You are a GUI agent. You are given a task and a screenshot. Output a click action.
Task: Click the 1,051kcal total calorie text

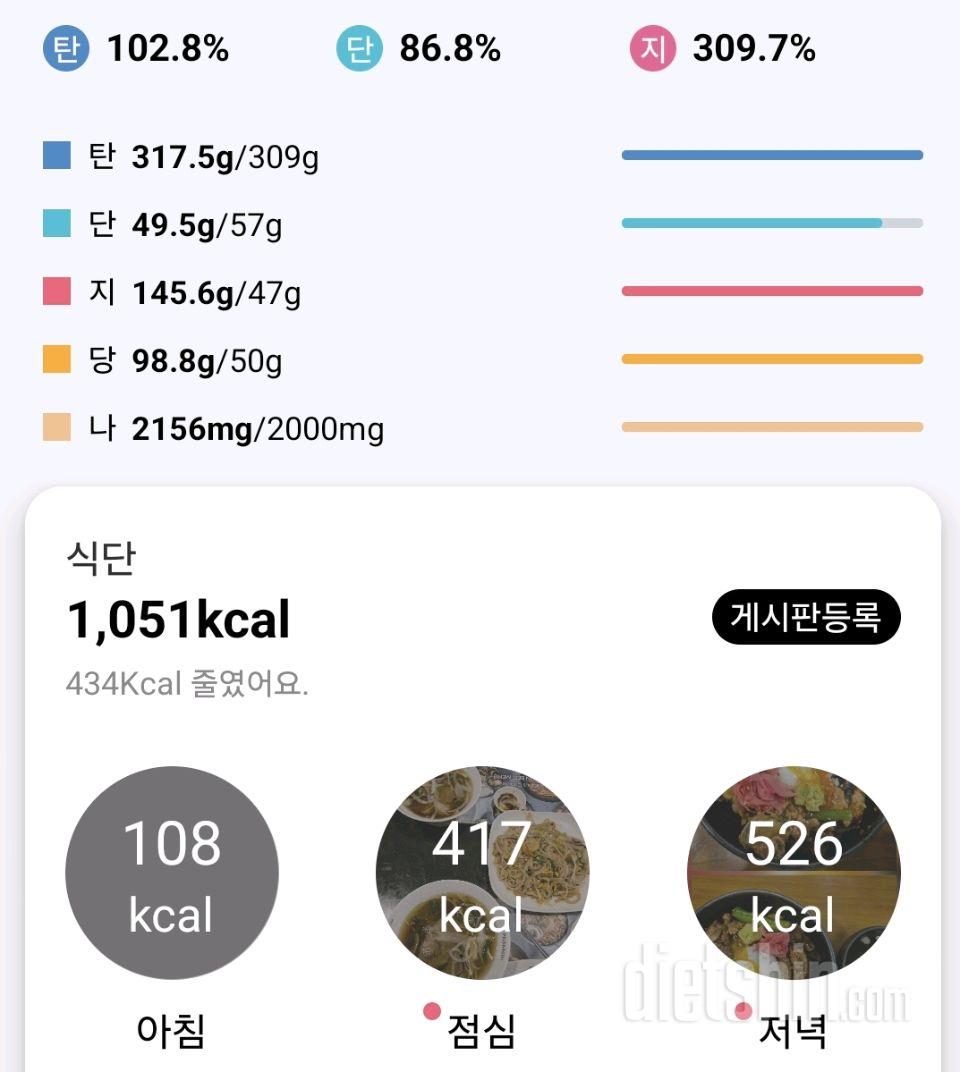pyautogui.click(x=181, y=618)
